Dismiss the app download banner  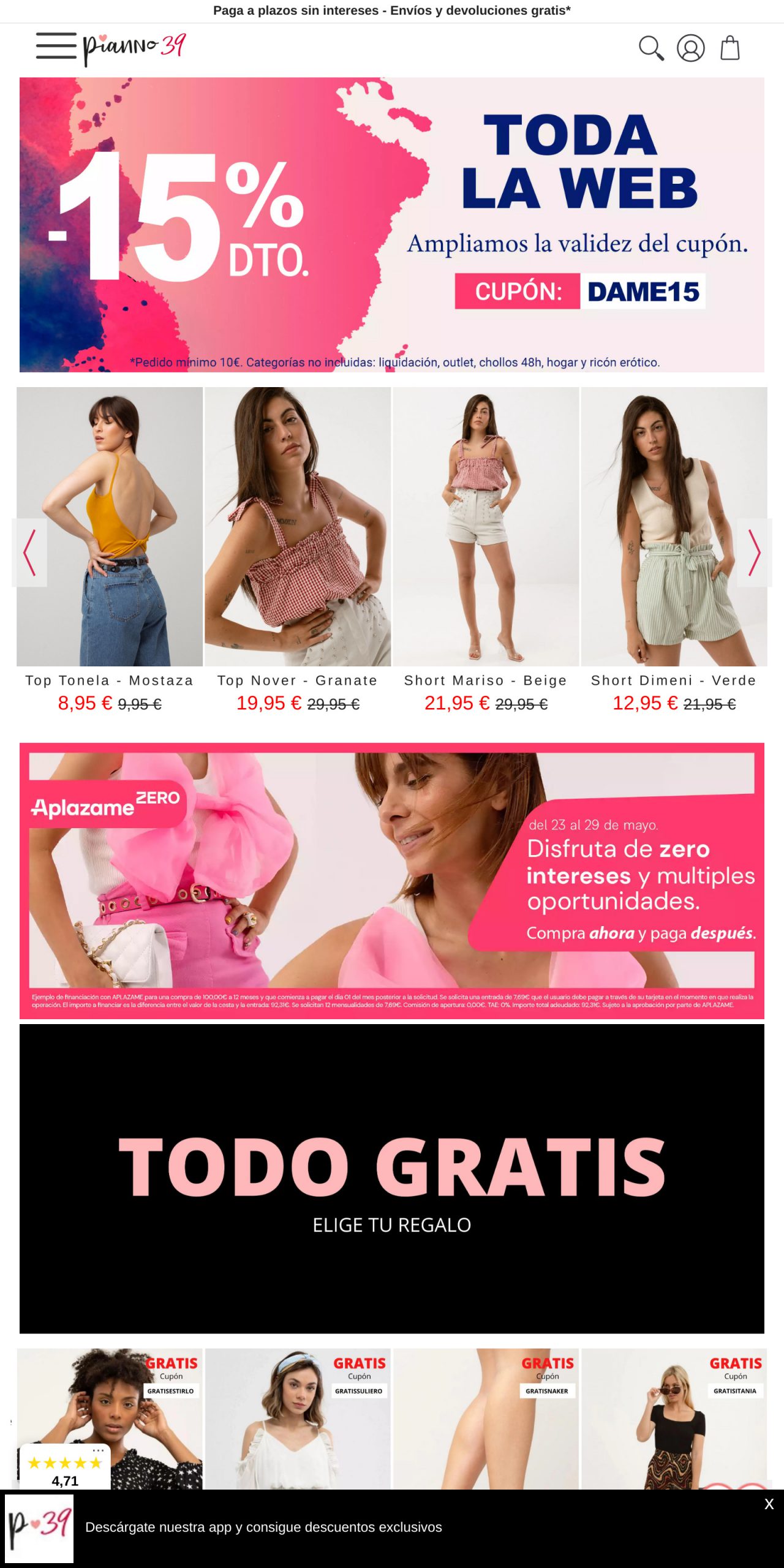click(x=769, y=1504)
